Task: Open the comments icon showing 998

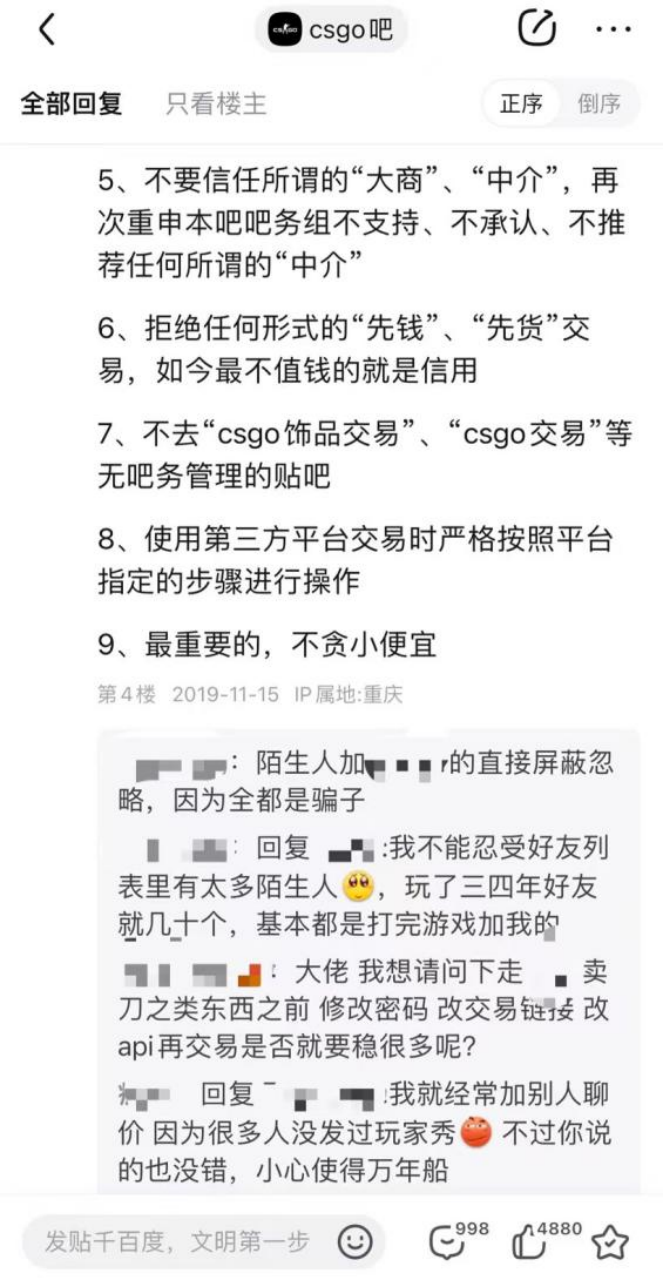Action: tap(447, 1242)
